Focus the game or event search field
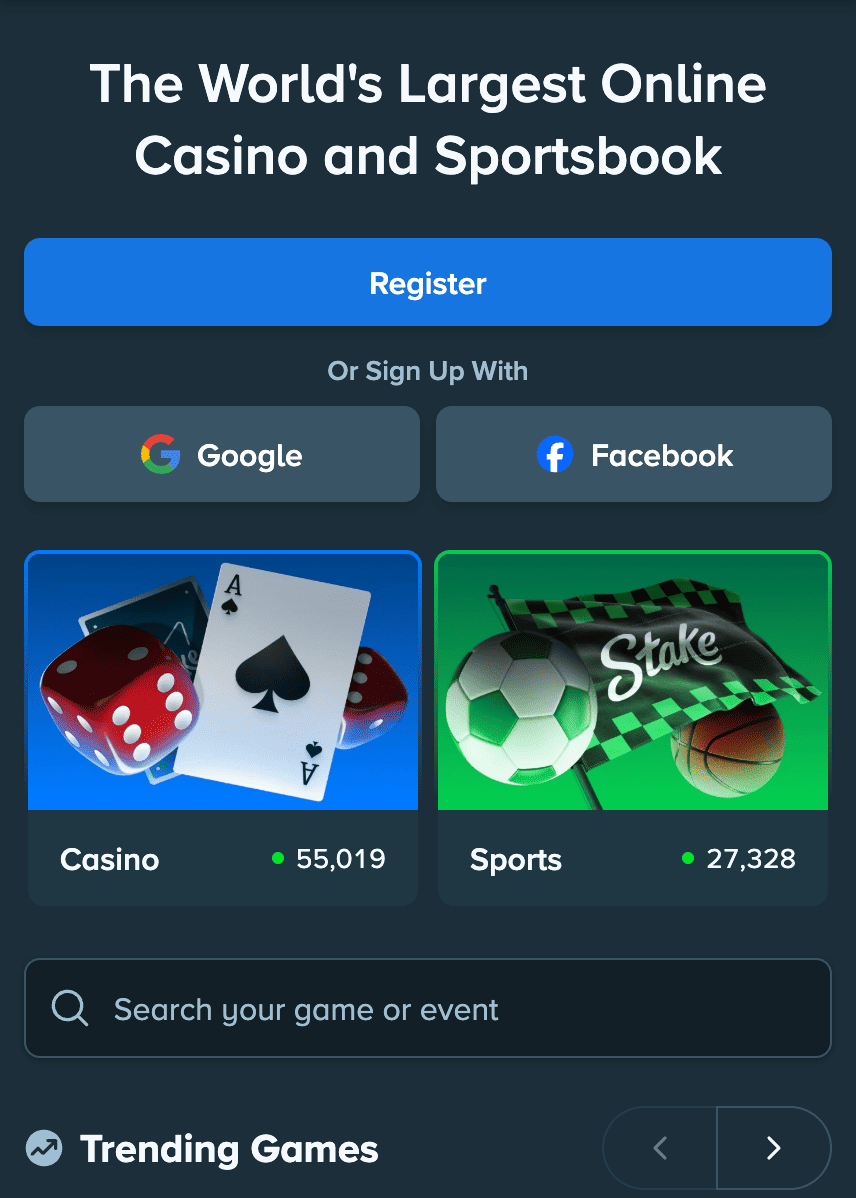Image resolution: width=856 pixels, height=1198 pixels. coord(428,1008)
